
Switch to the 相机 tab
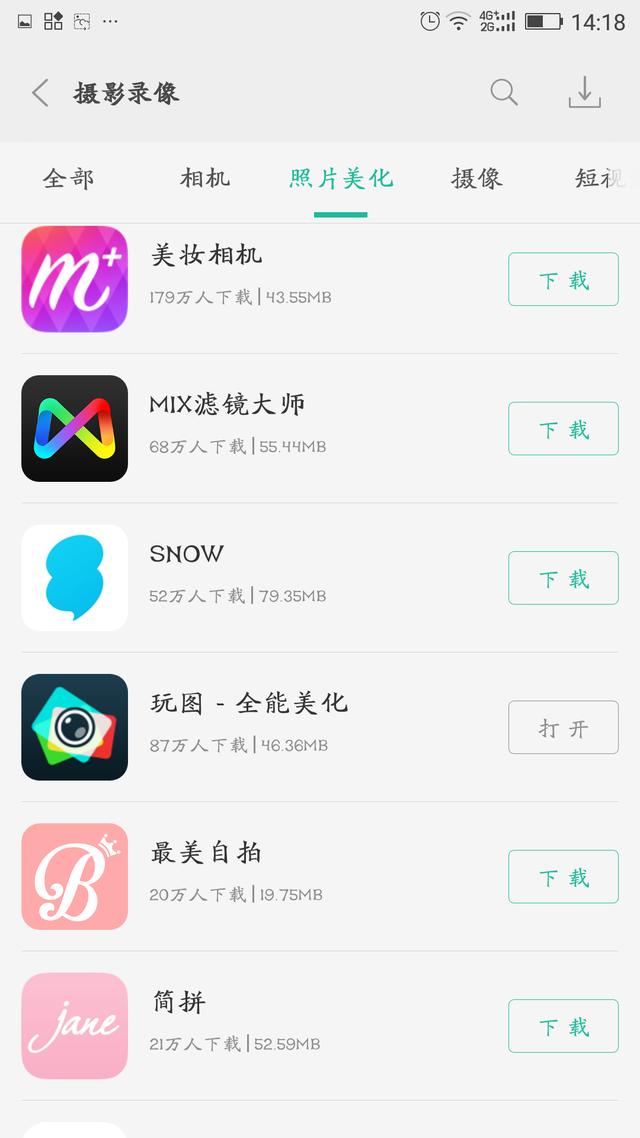(x=205, y=179)
